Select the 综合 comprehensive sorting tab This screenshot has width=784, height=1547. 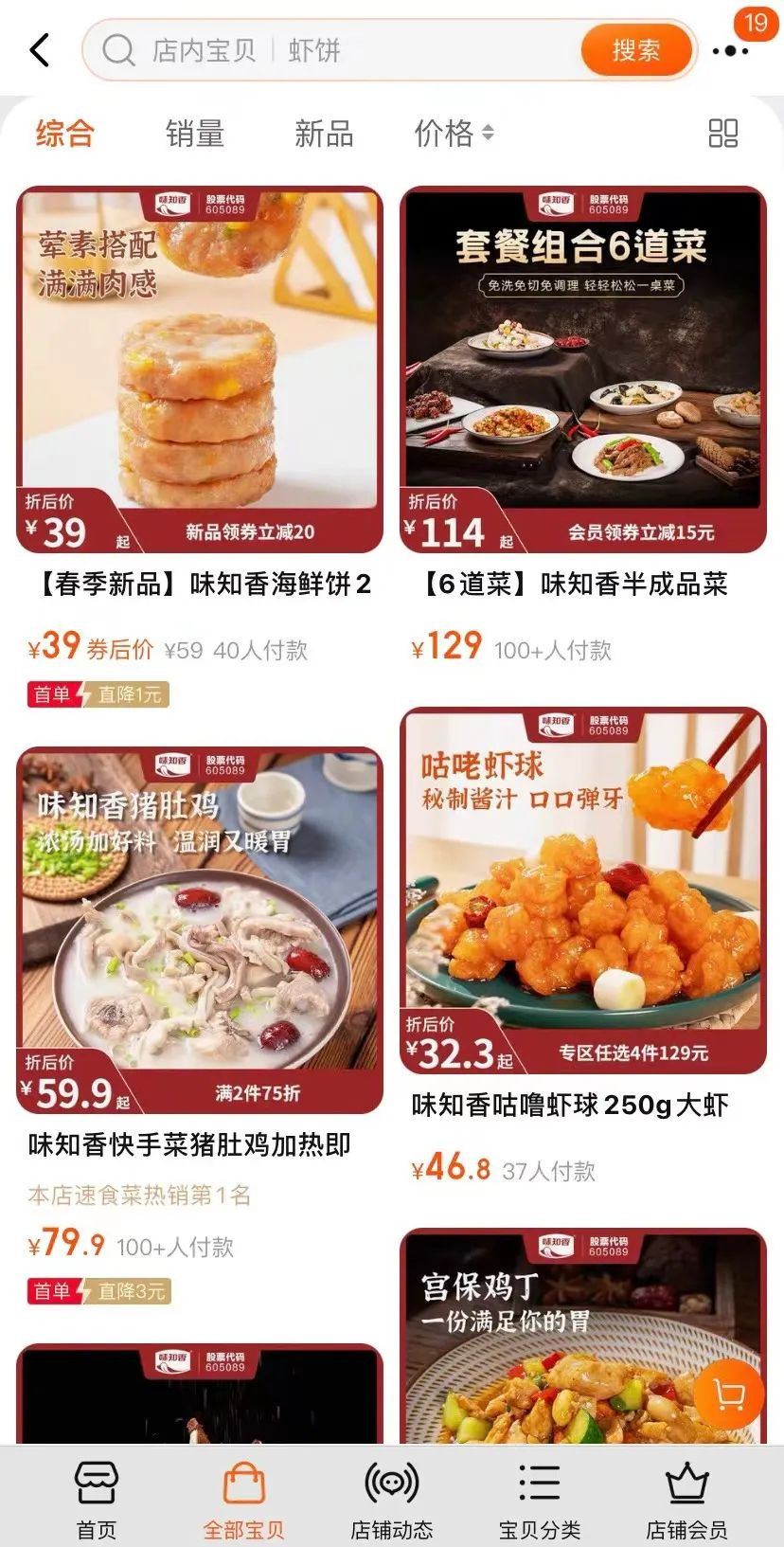(63, 134)
